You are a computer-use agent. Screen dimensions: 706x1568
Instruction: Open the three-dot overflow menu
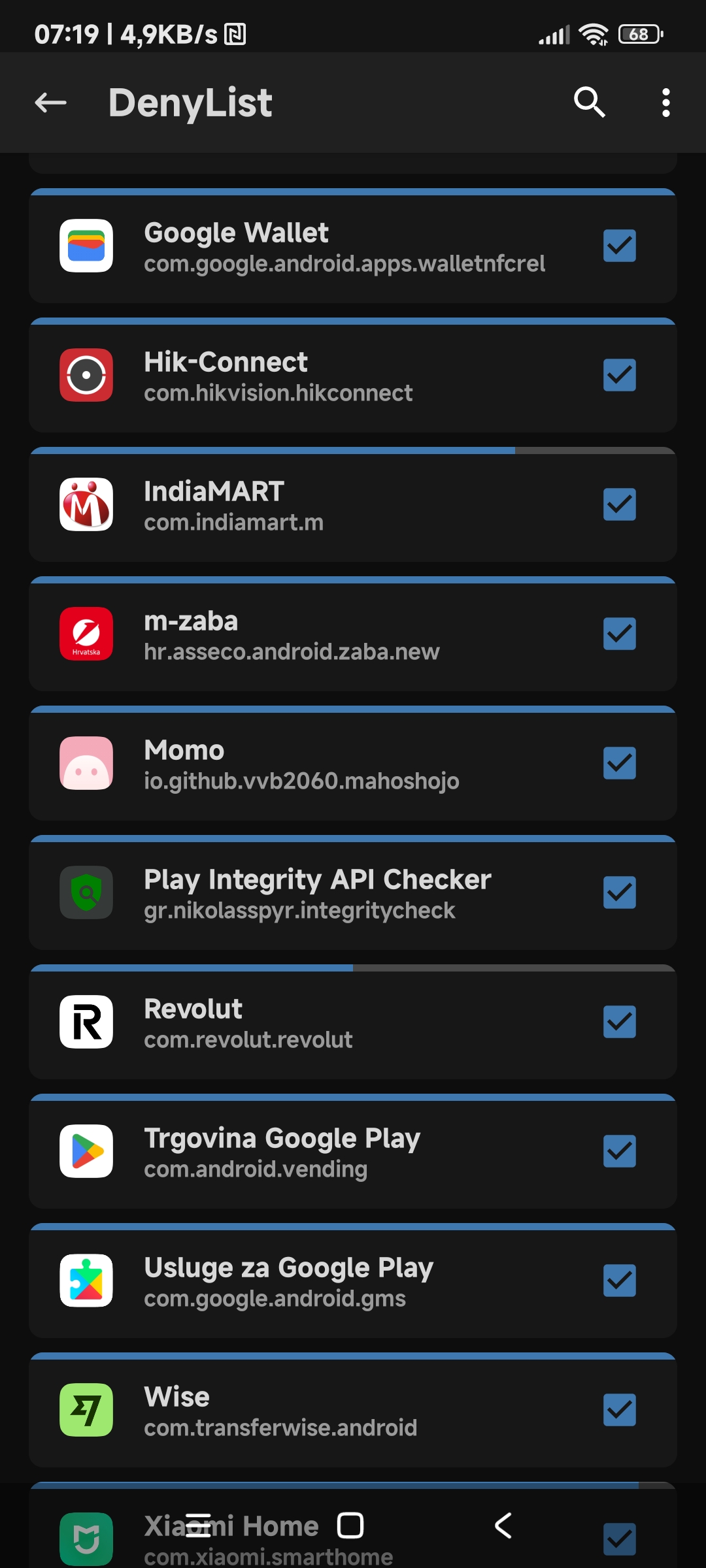tap(665, 103)
